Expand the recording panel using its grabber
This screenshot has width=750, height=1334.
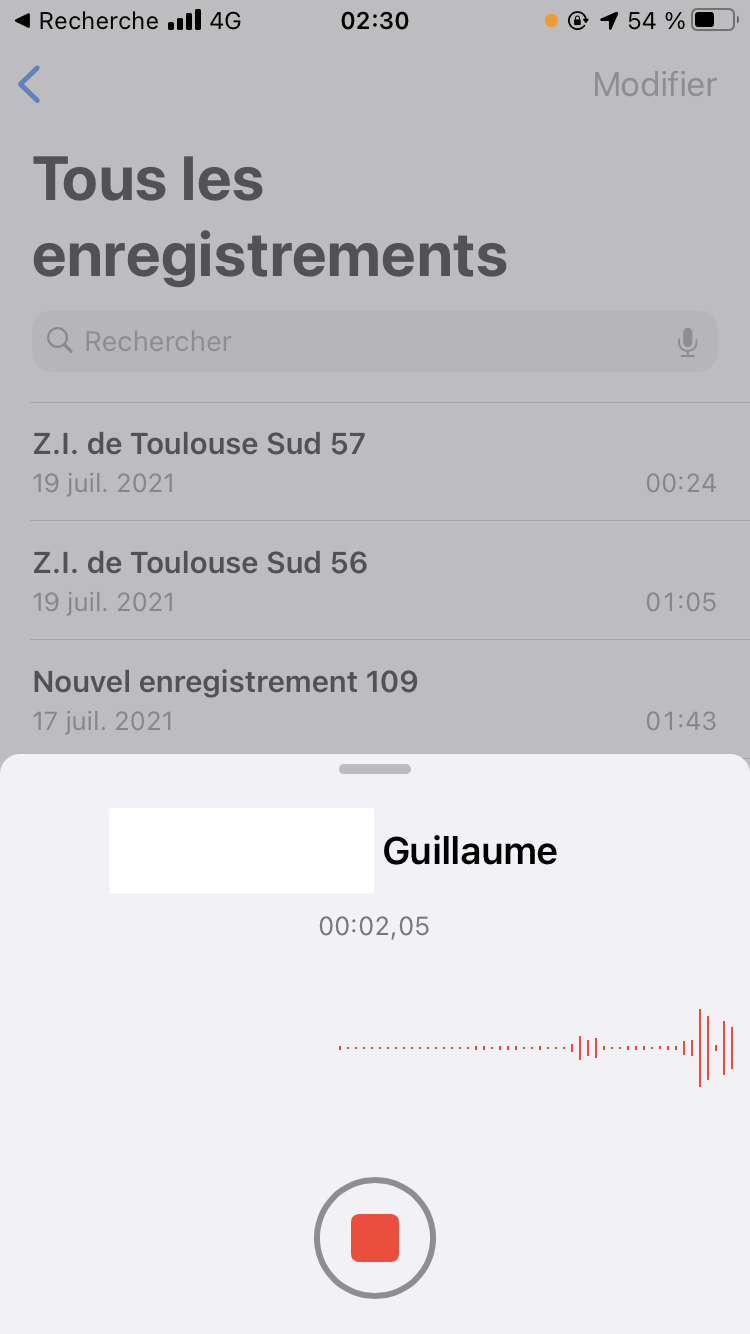375,769
